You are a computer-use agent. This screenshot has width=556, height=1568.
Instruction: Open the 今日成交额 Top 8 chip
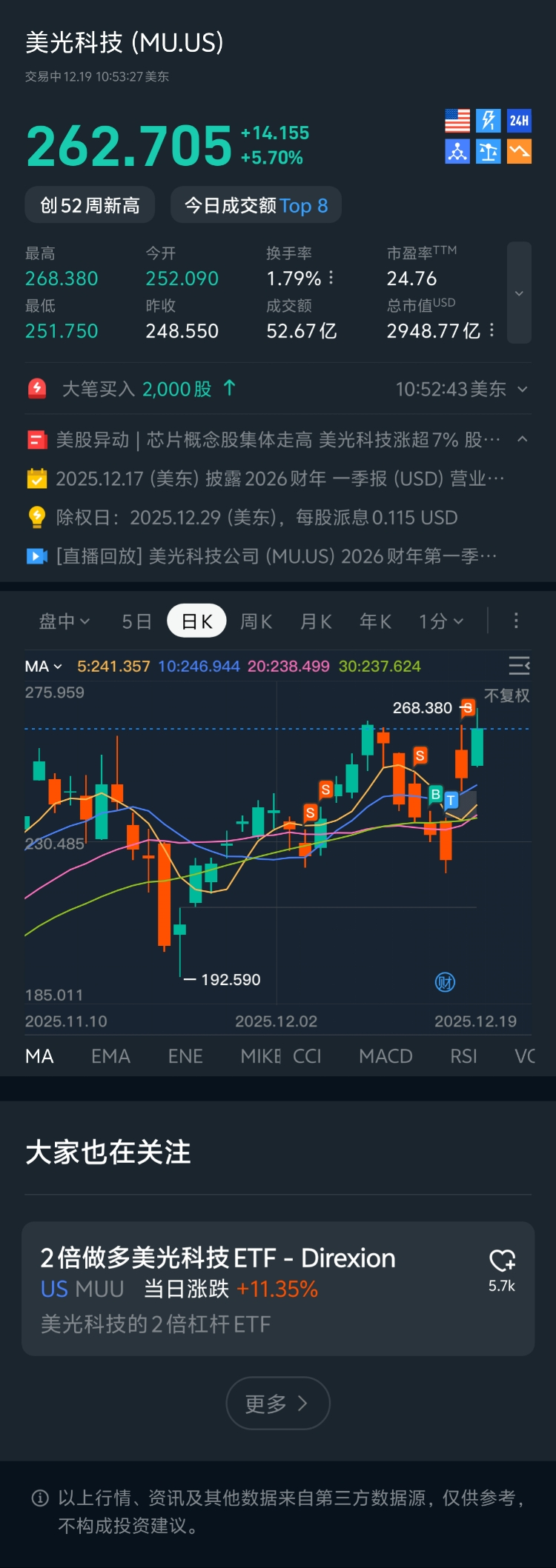[256, 205]
